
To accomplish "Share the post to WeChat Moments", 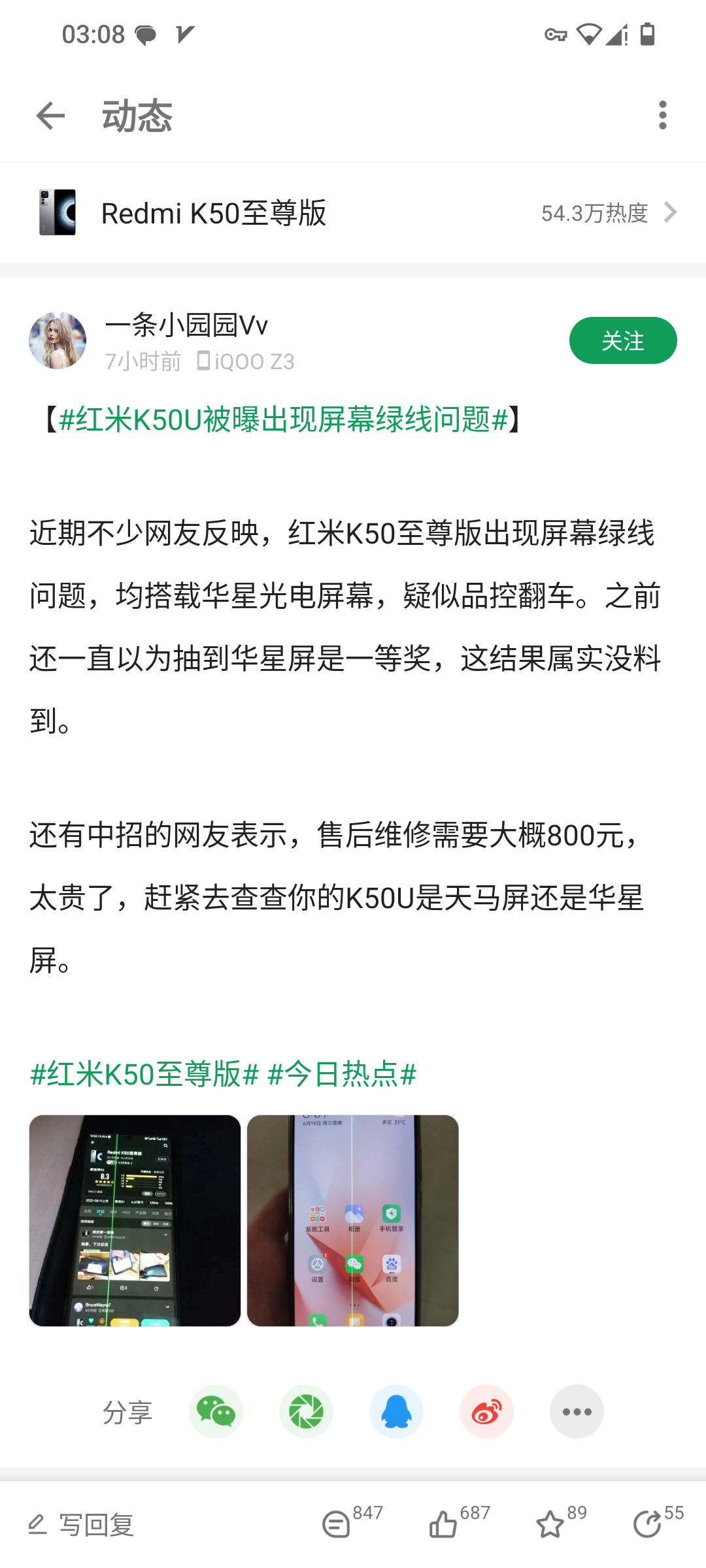I will pos(306,1411).
